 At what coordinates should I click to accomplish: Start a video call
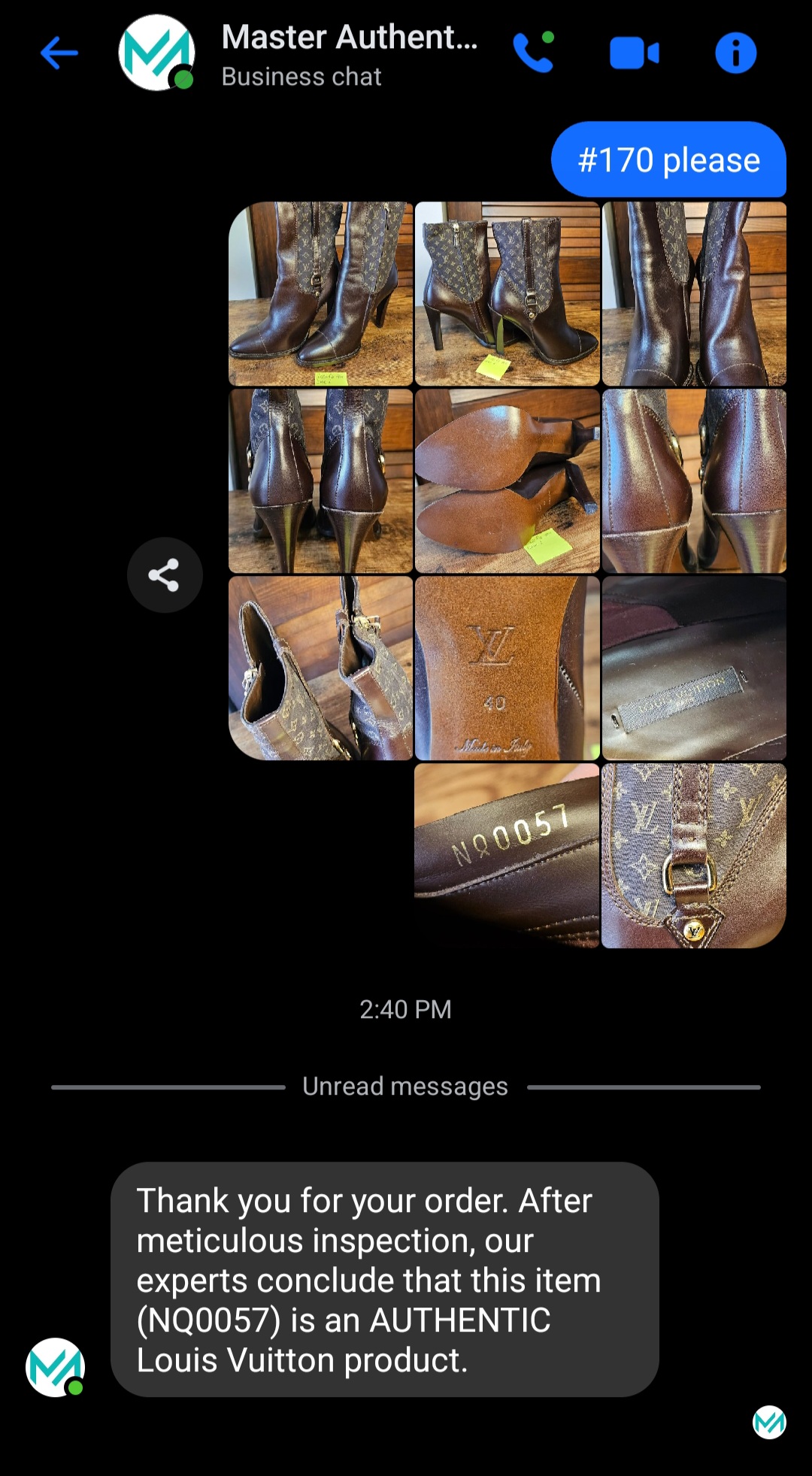click(634, 53)
